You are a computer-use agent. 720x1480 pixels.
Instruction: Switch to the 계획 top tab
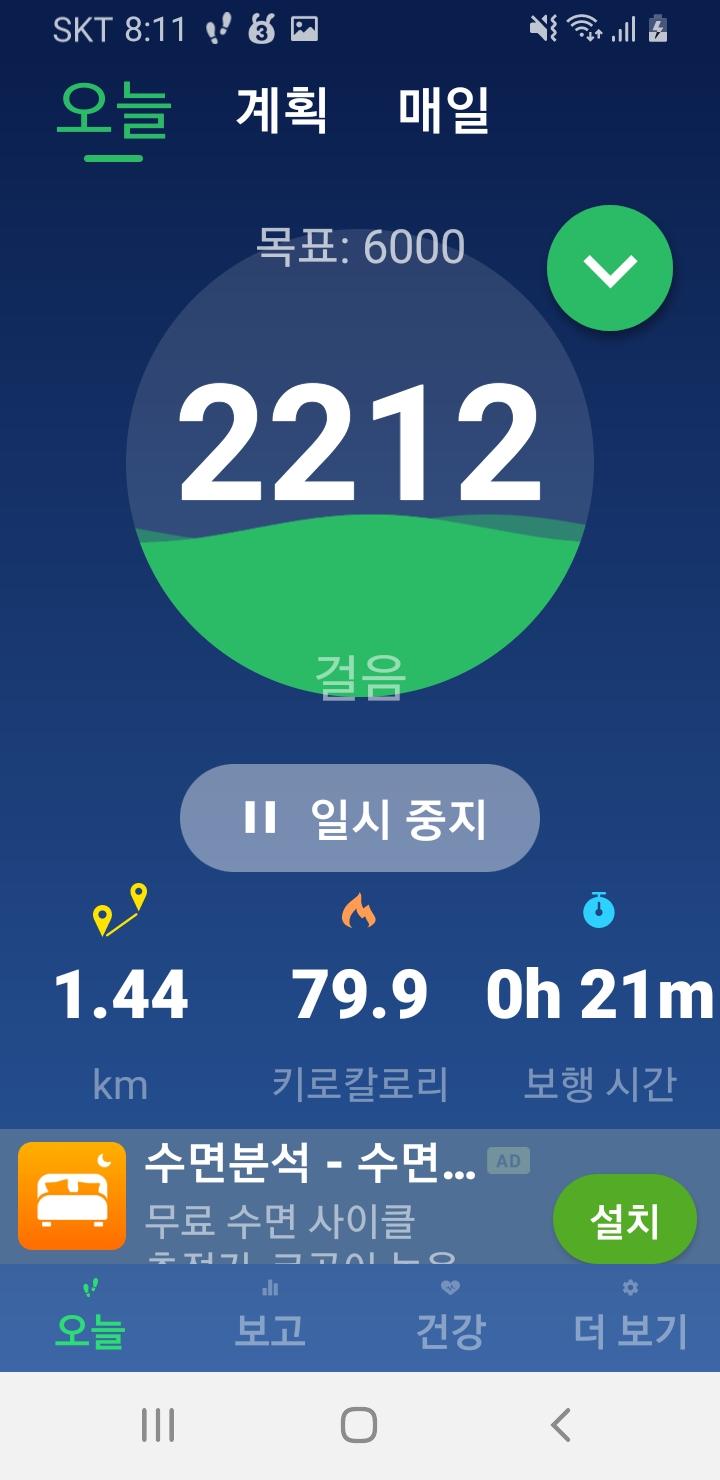coord(282,110)
